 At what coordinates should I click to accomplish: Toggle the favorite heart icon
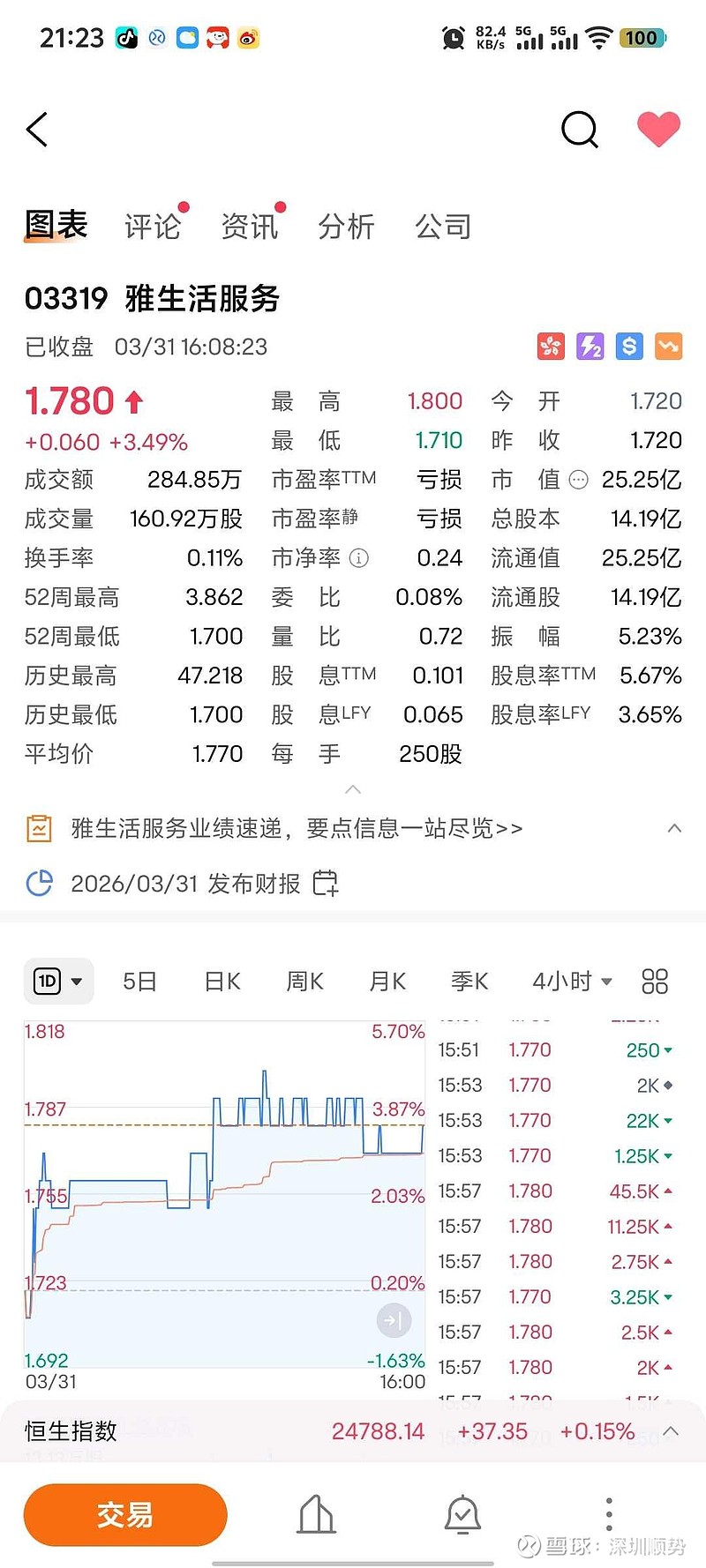point(658,129)
